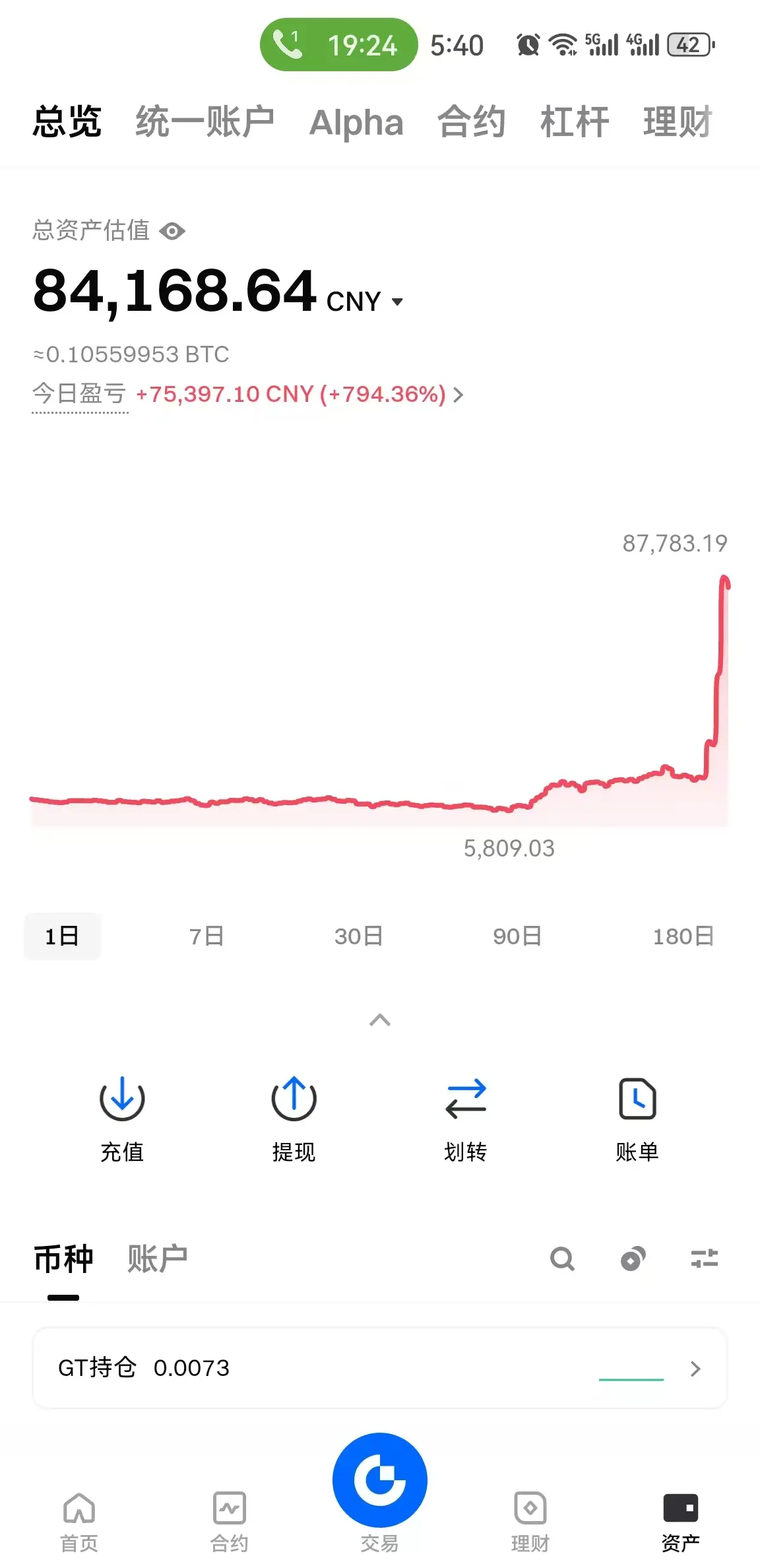Screen dimensions: 760x1568
Task: Tap 充值 to deposit funds
Action: pyautogui.click(x=122, y=1117)
